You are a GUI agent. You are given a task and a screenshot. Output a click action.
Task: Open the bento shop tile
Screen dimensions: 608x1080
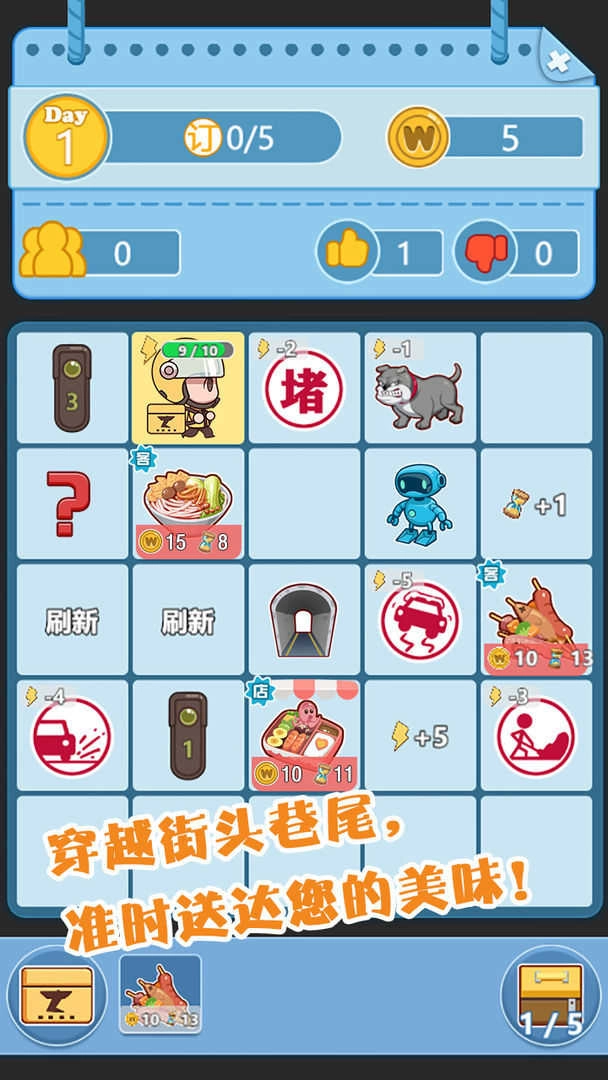click(x=304, y=736)
